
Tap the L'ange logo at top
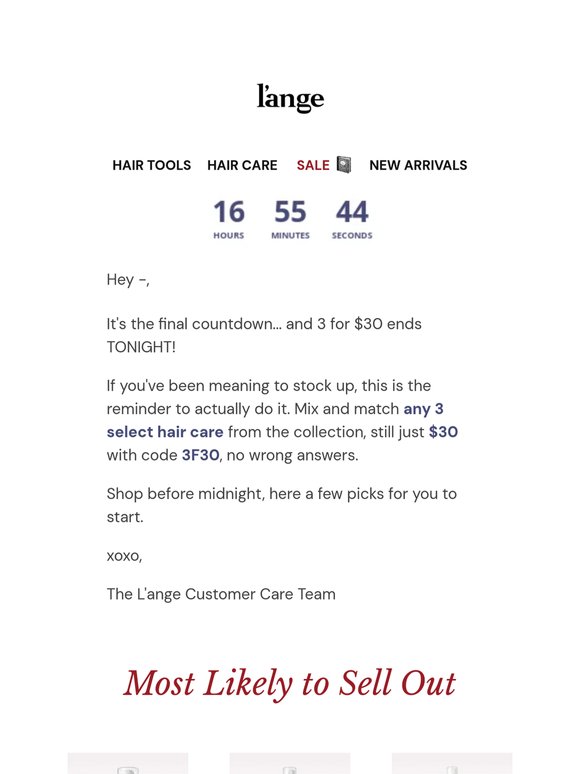click(290, 98)
